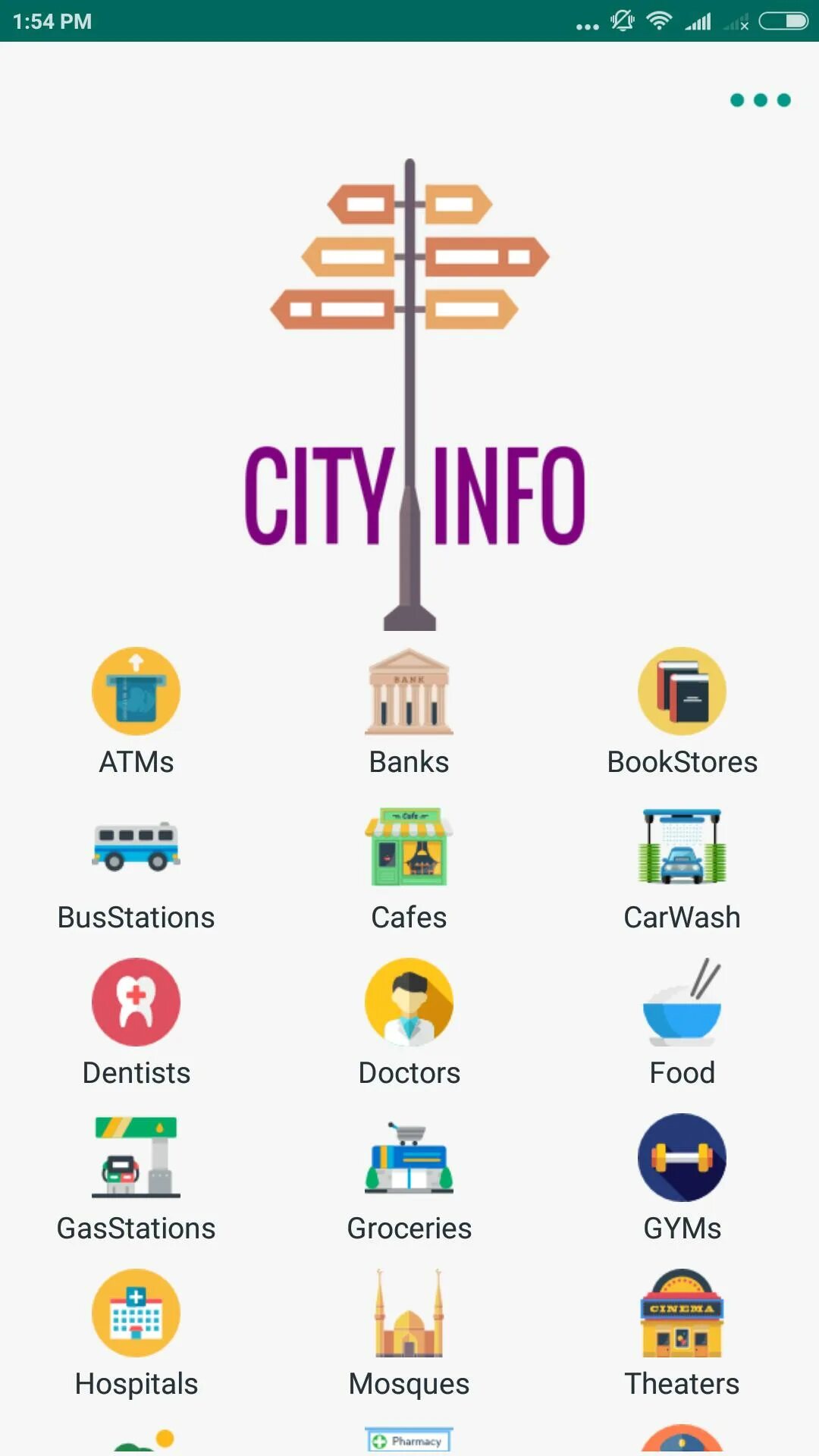The height and width of the screenshot is (1456, 819).
Task: Tap the CarWash category
Action: pyautogui.click(x=682, y=868)
